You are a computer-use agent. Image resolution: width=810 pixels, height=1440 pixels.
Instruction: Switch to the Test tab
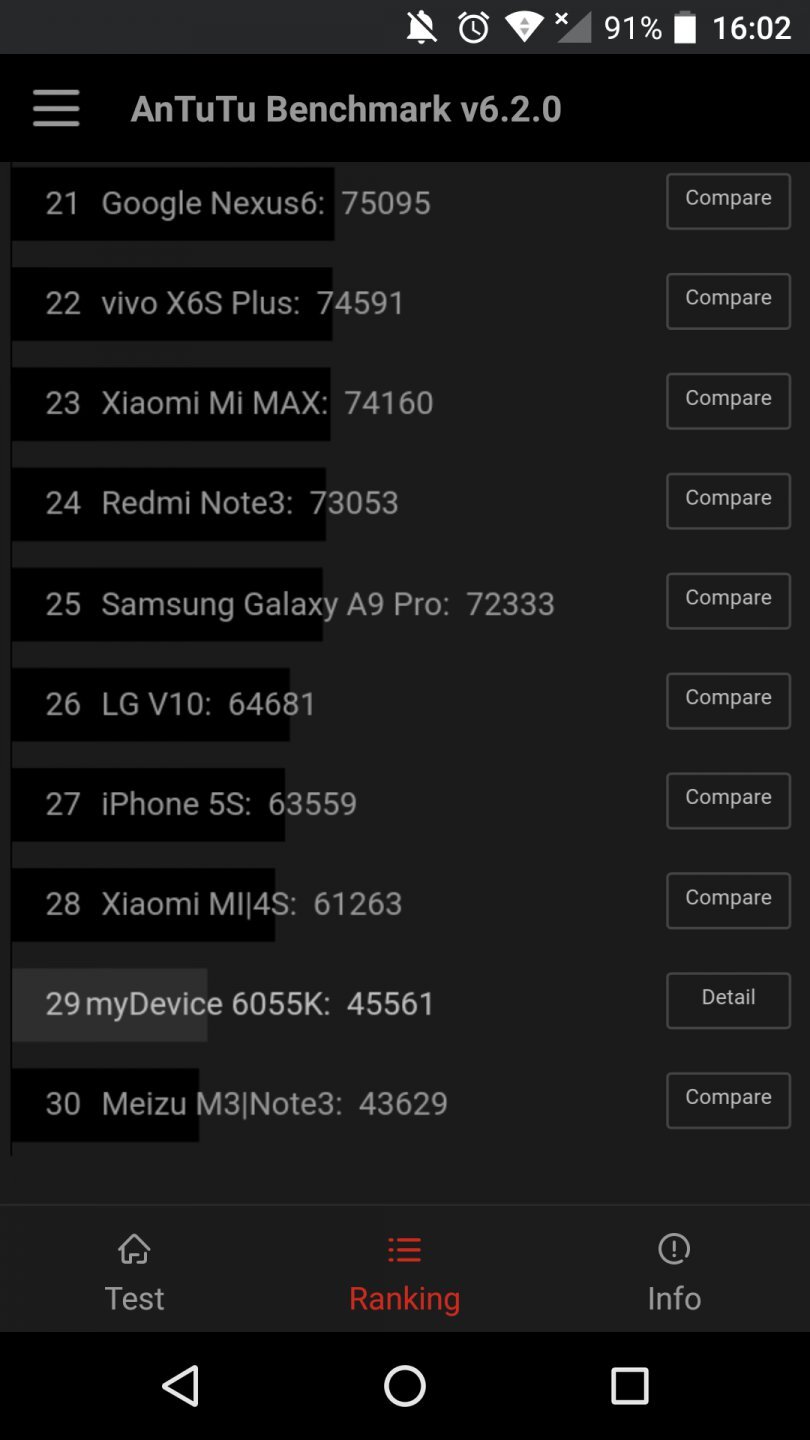click(x=135, y=1272)
